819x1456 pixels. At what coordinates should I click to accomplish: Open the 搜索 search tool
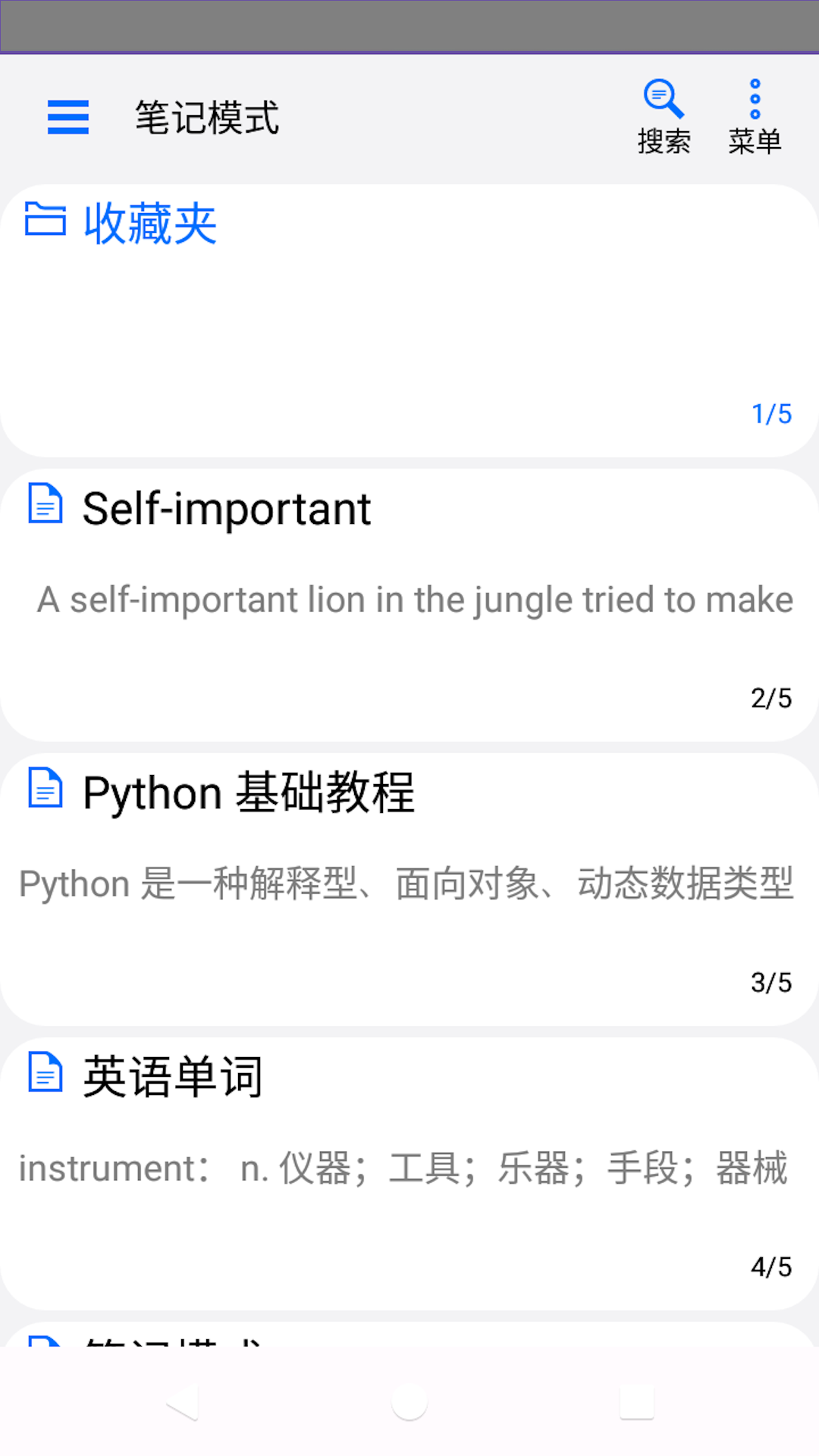(x=664, y=118)
